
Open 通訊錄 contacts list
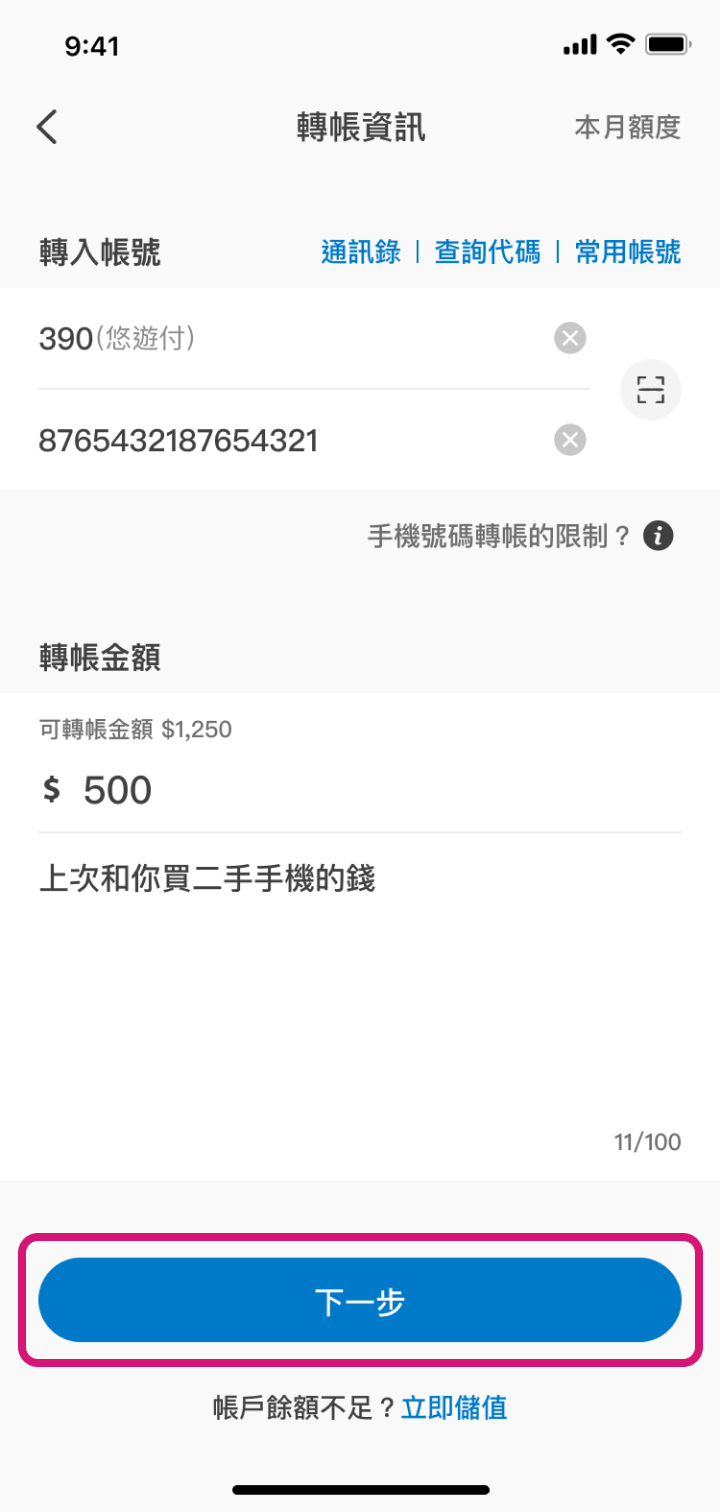pyautogui.click(x=361, y=252)
